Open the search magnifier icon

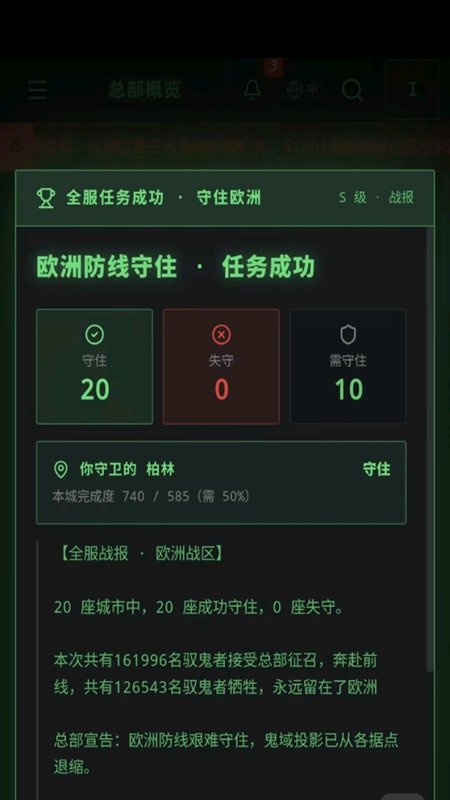[352, 90]
